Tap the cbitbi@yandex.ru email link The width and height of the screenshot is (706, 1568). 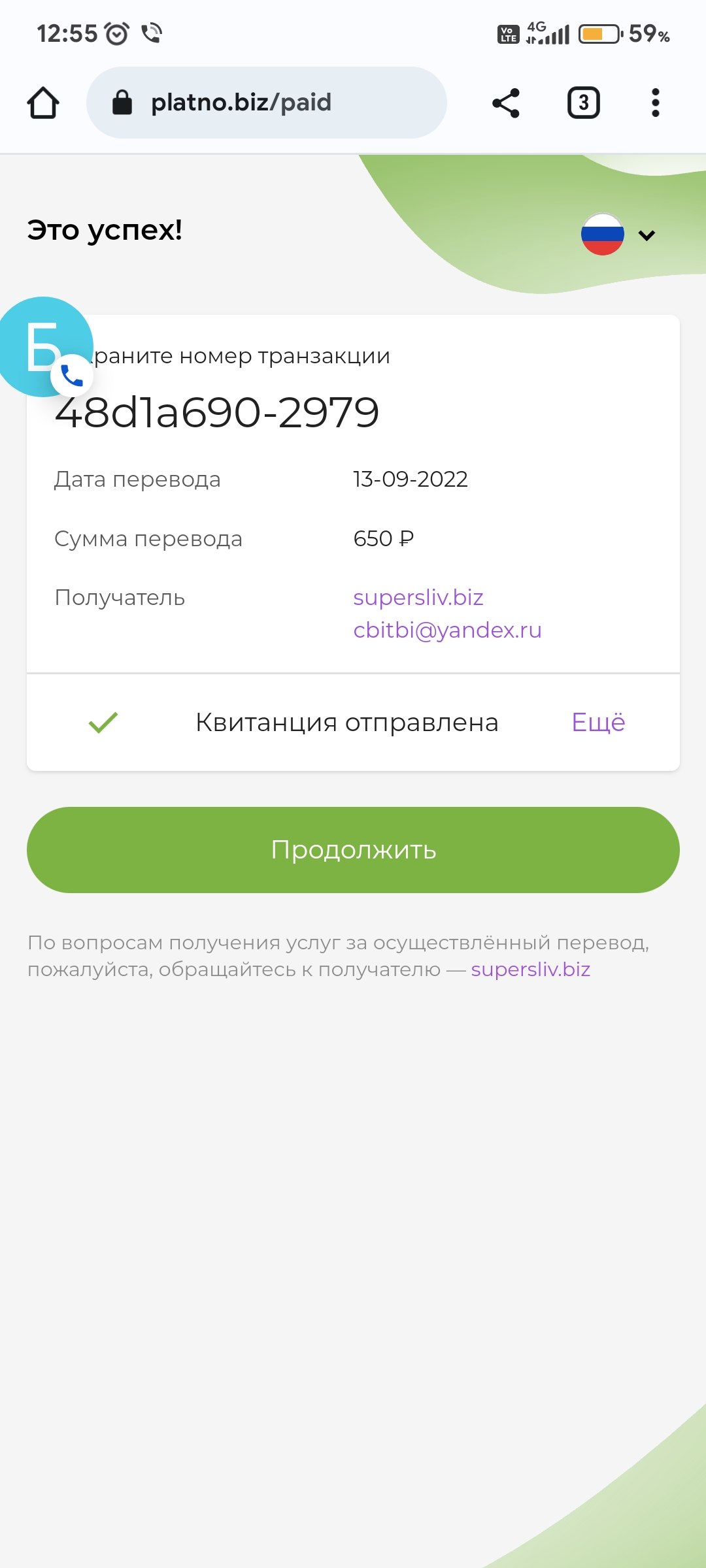(447, 630)
